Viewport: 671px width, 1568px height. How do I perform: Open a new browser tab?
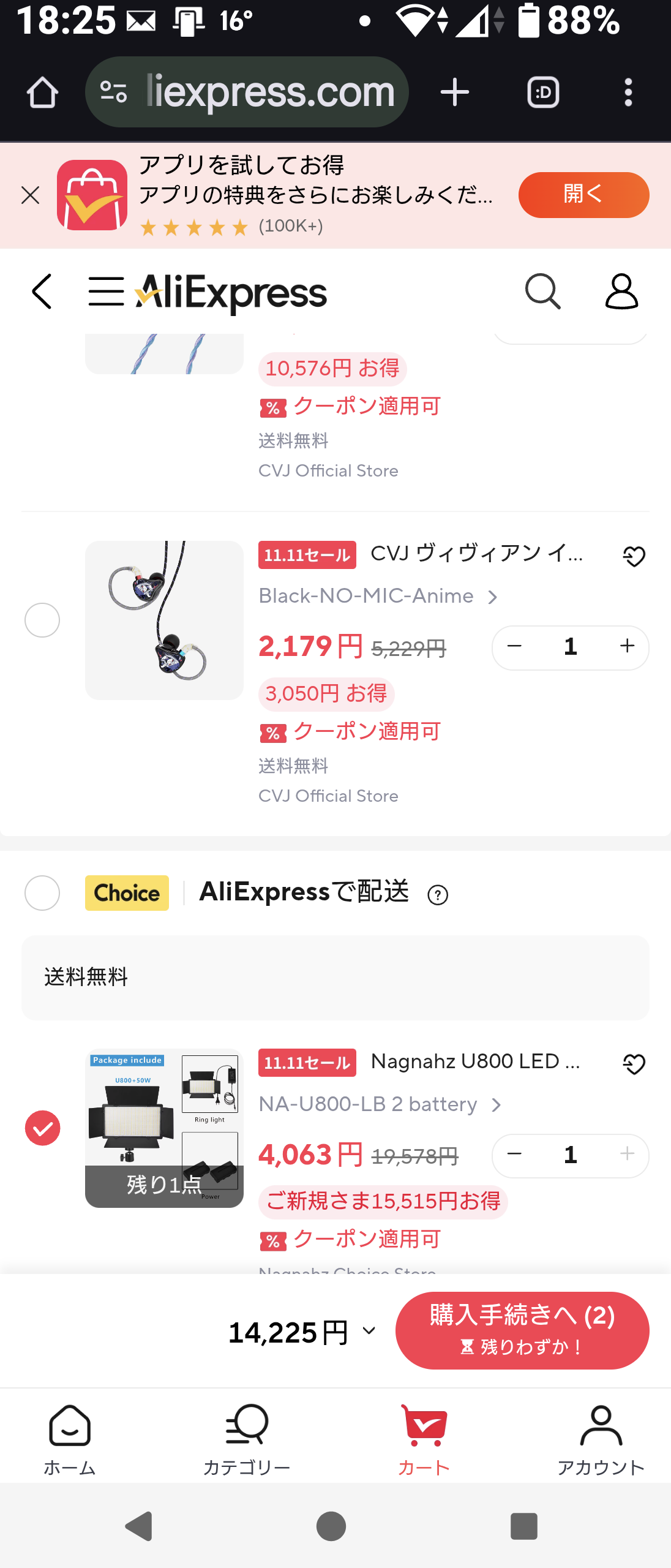pos(454,92)
